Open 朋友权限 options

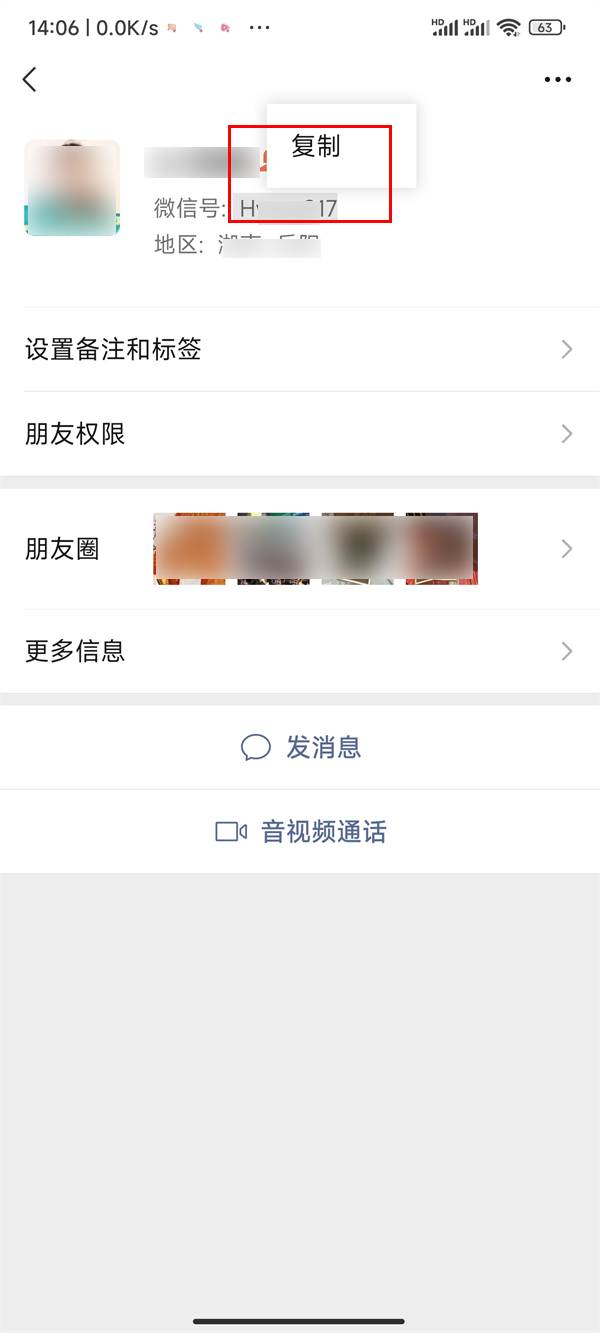coord(300,434)
